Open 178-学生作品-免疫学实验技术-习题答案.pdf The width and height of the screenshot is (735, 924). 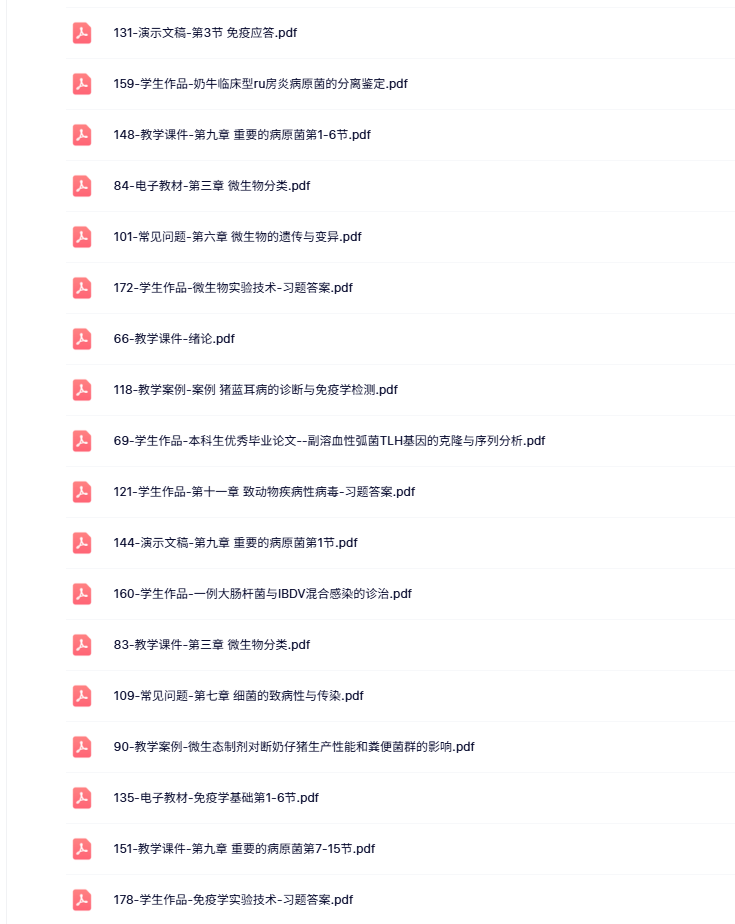(233, 900)
